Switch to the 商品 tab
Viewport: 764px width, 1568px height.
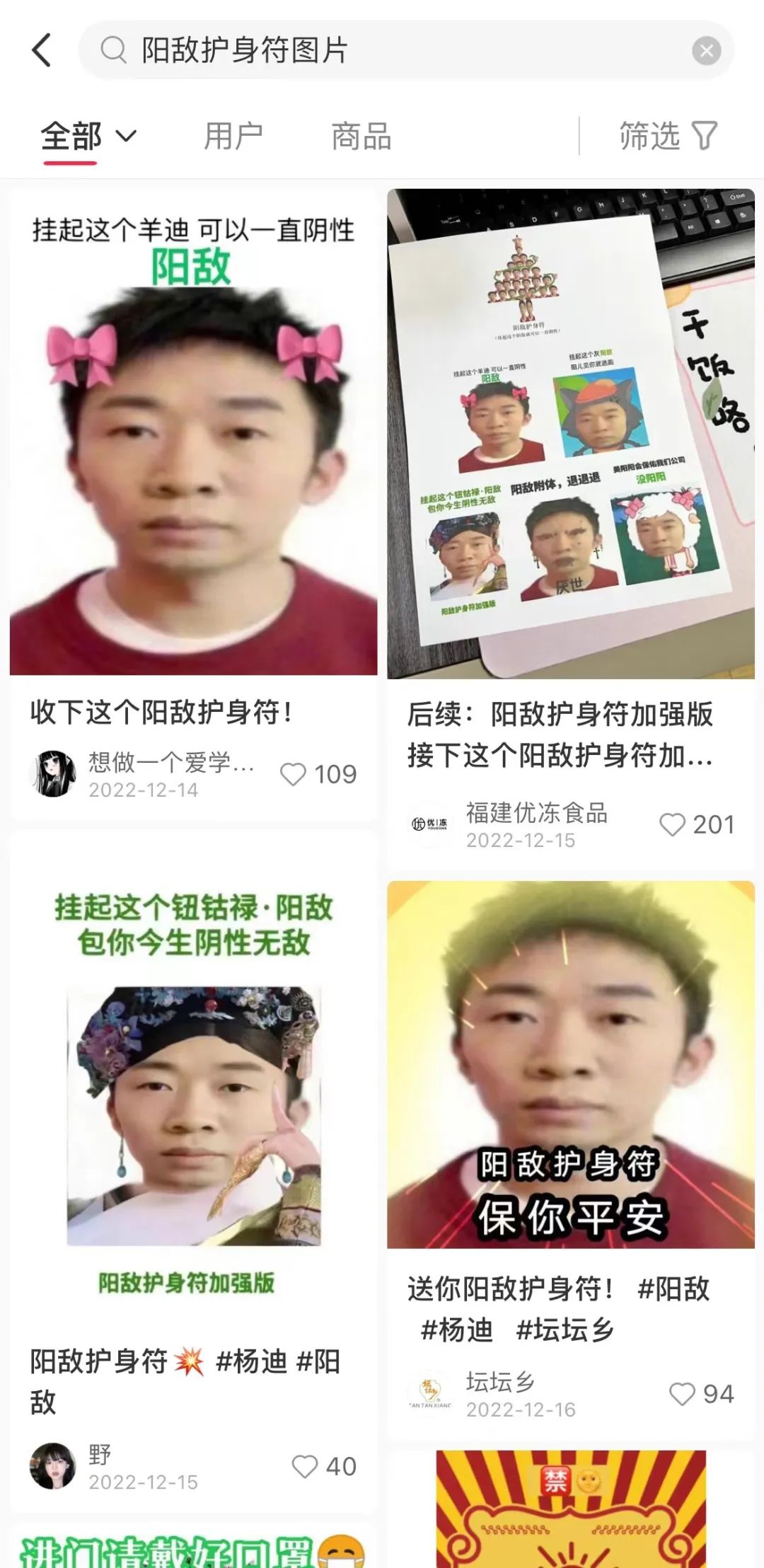(x=361, y=136)
